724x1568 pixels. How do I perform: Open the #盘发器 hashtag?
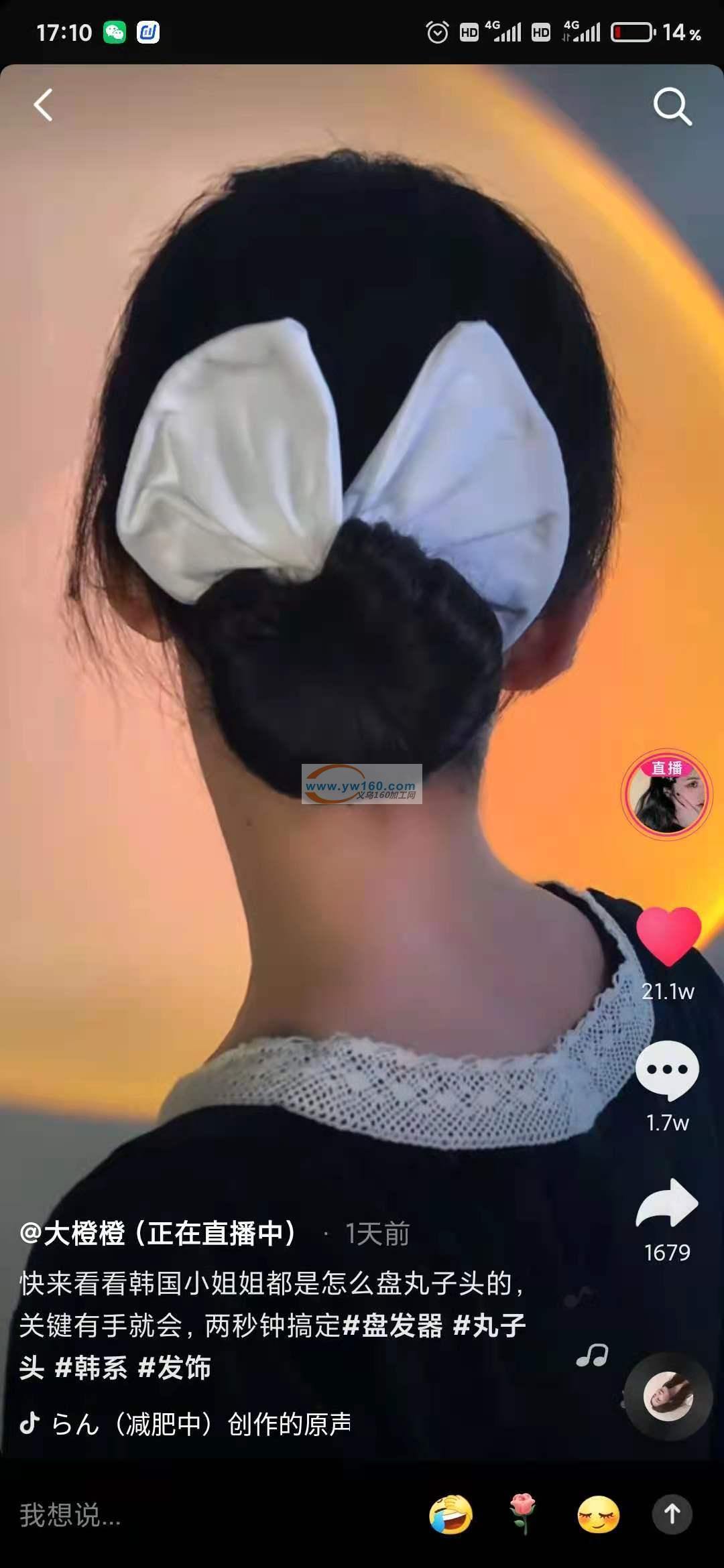[392, 1325]
